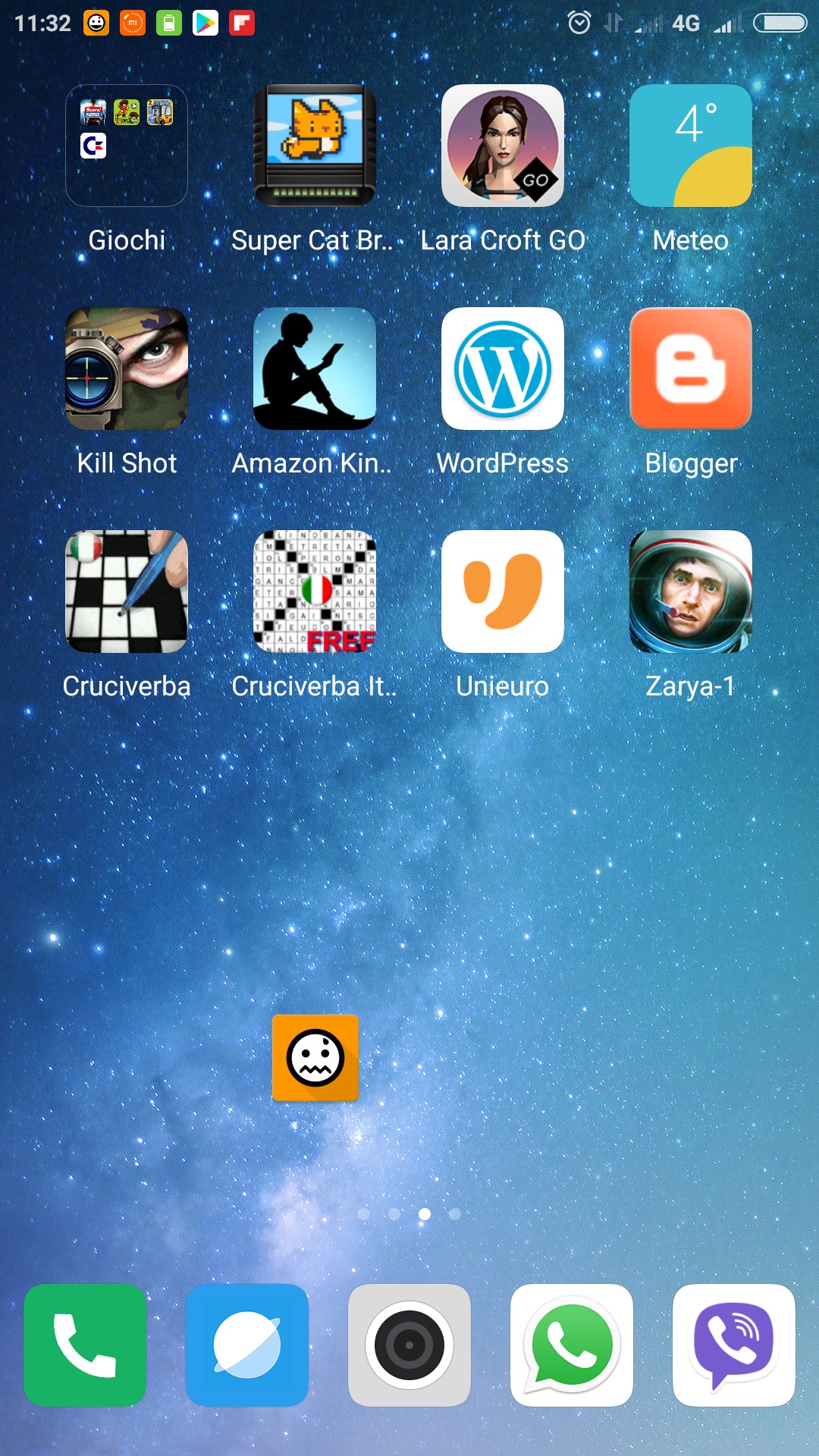The width and height of the screenshot is (819, 1456).
Task: Launch Kill Shot game
Action: coord(127,369)
